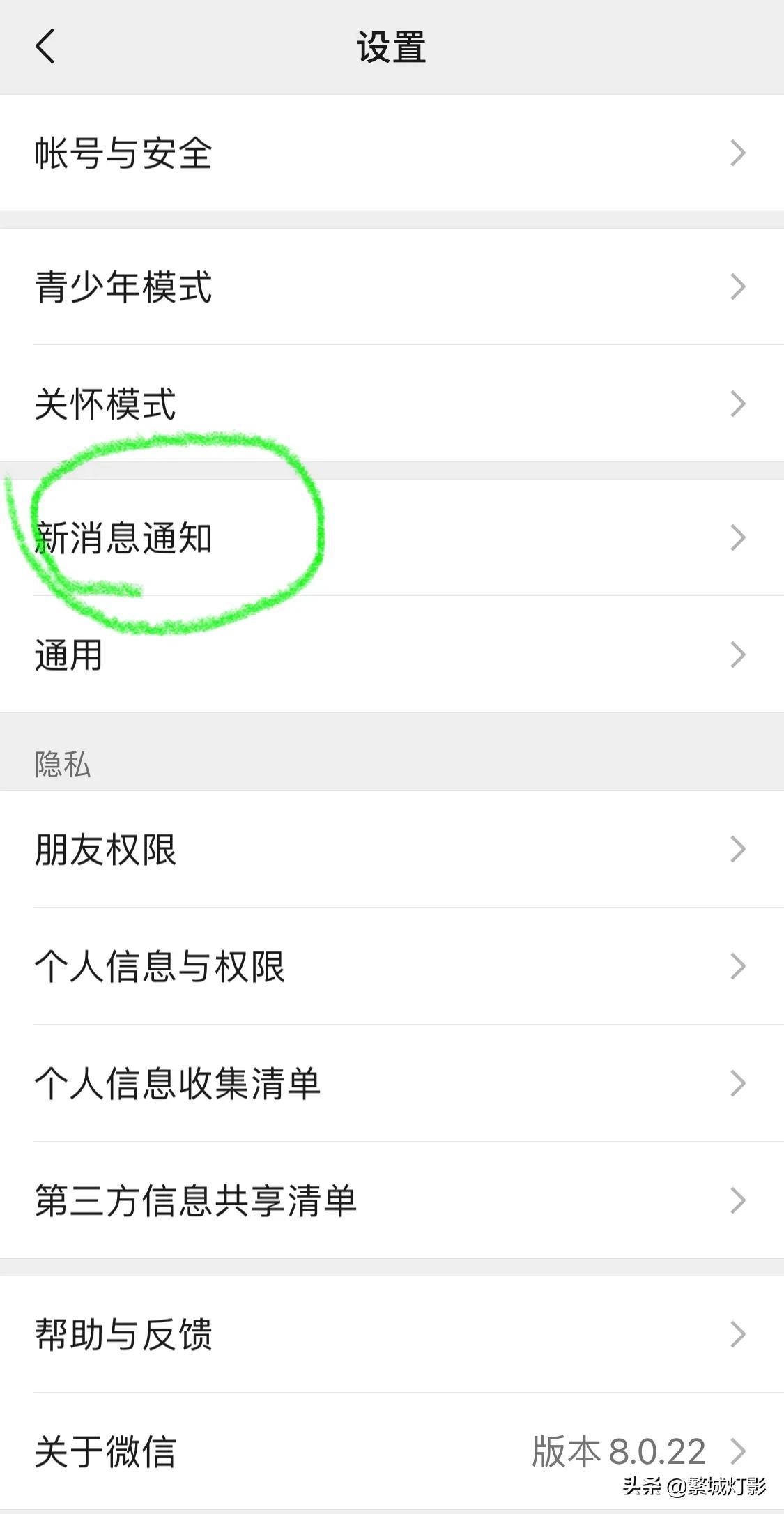The height and width of the screenshot is (1514, 784).
Task: Open 帮助与反馈
Action: [392, 1334]
